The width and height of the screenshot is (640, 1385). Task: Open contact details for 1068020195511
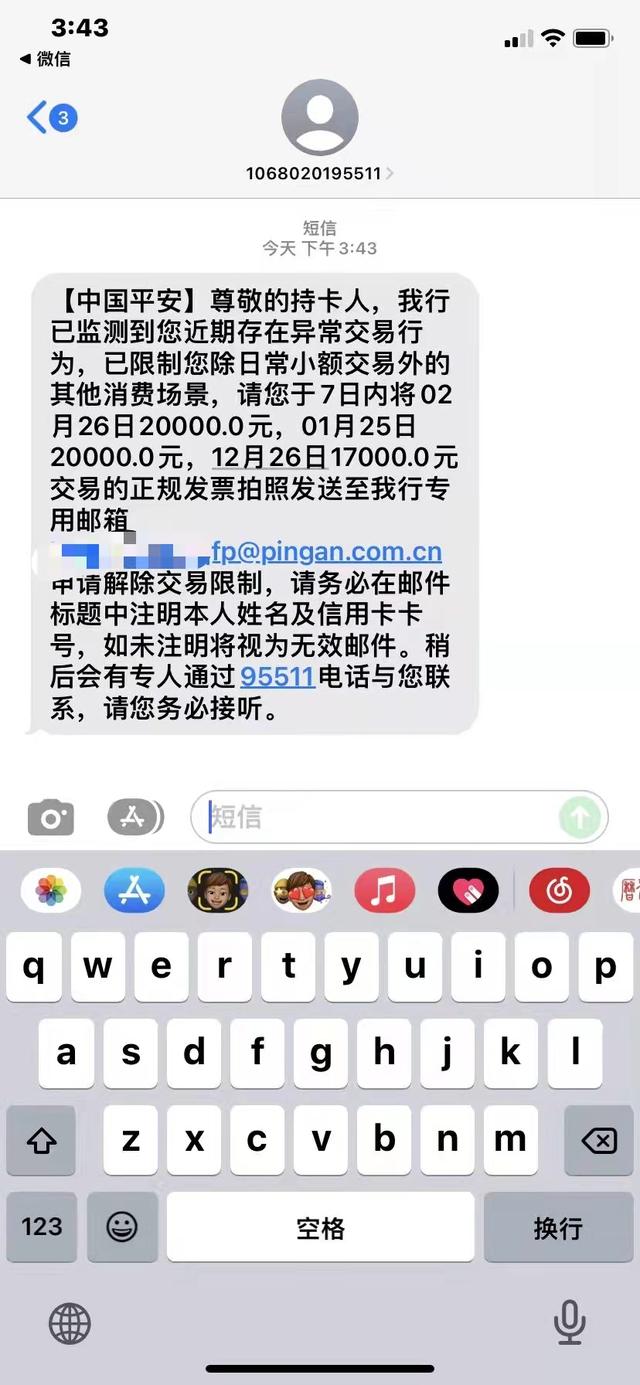[x=319, y=132]
